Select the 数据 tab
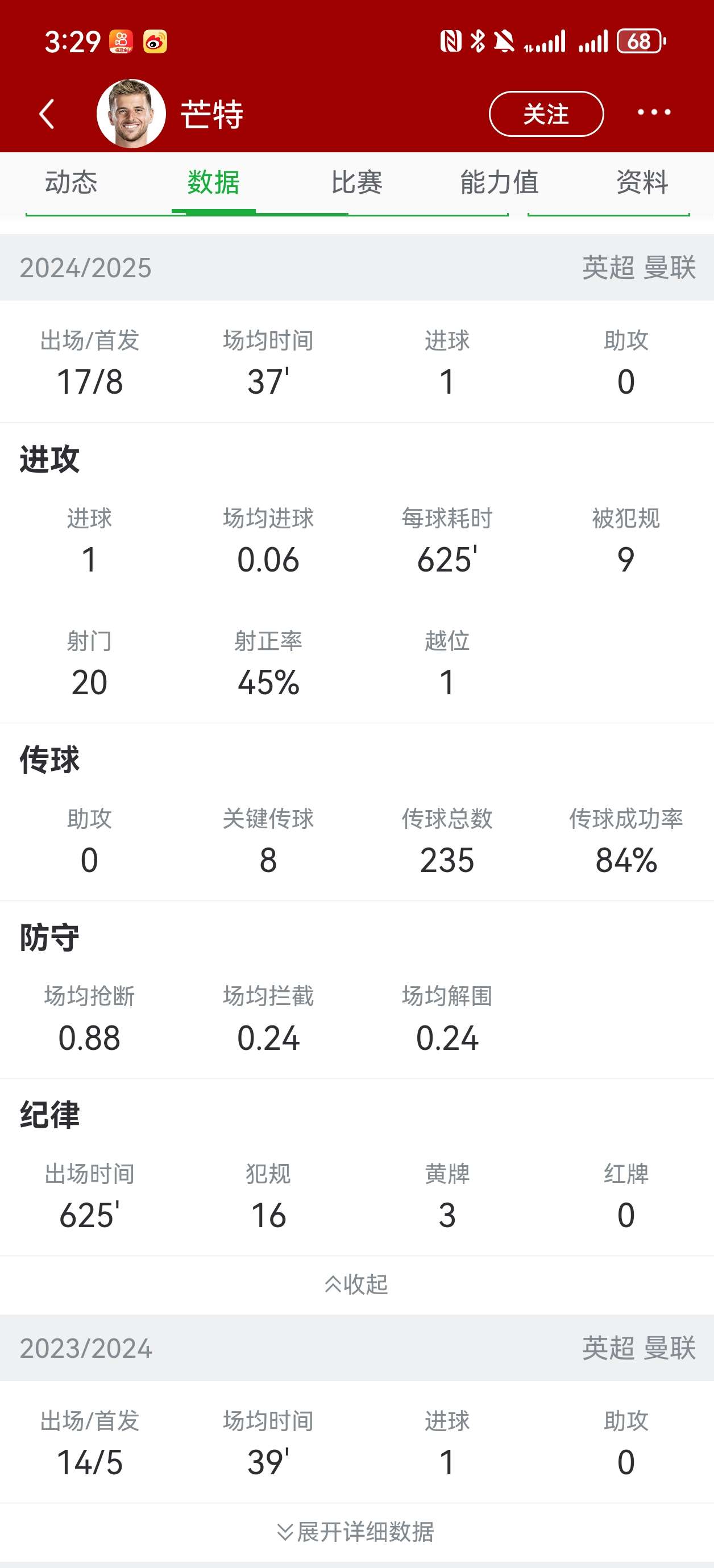This screenshot has height=1568, width=714. (x=214, y=182)
